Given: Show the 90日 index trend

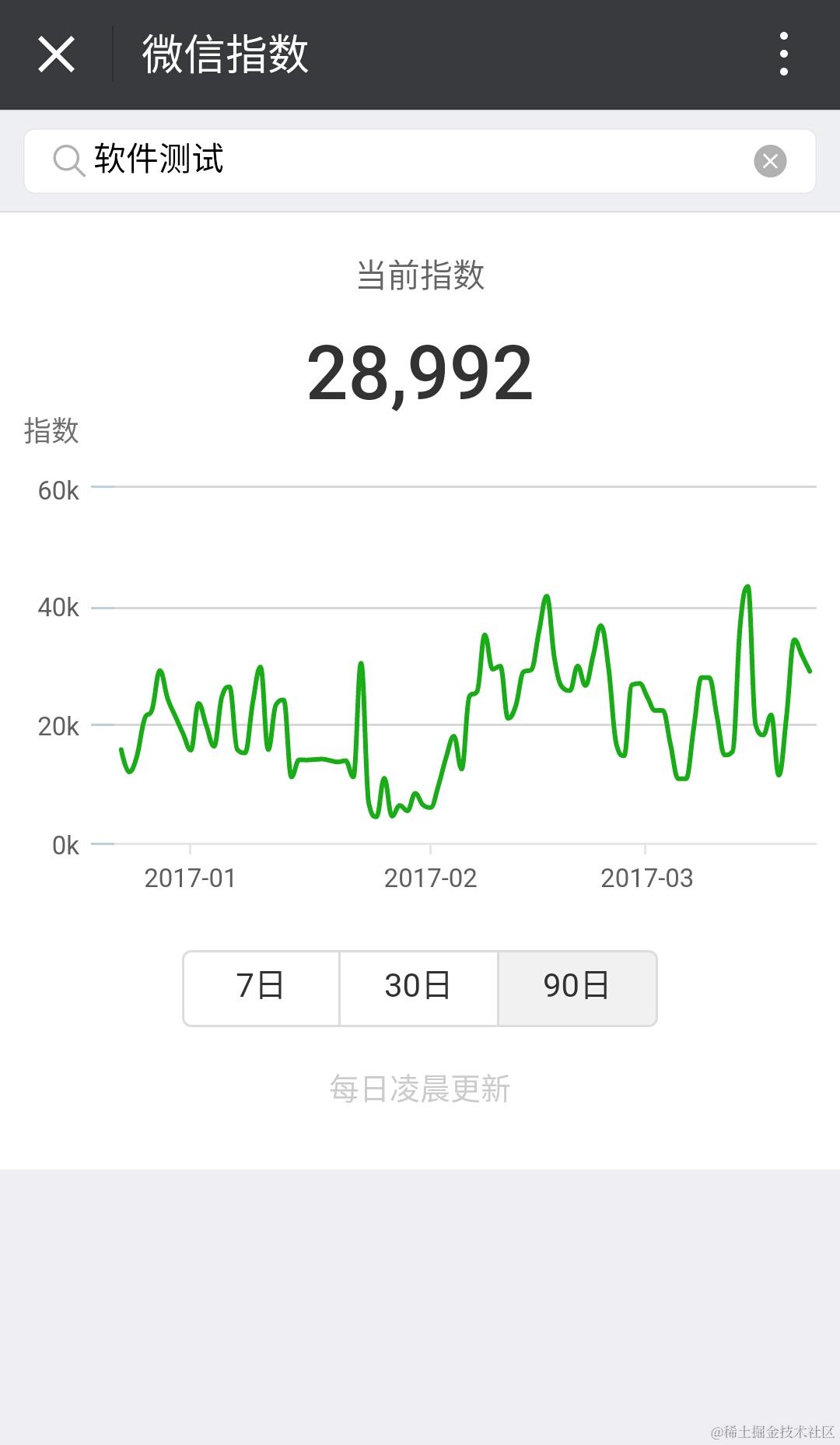Looking at the screenshot, I should pos(576,987).
